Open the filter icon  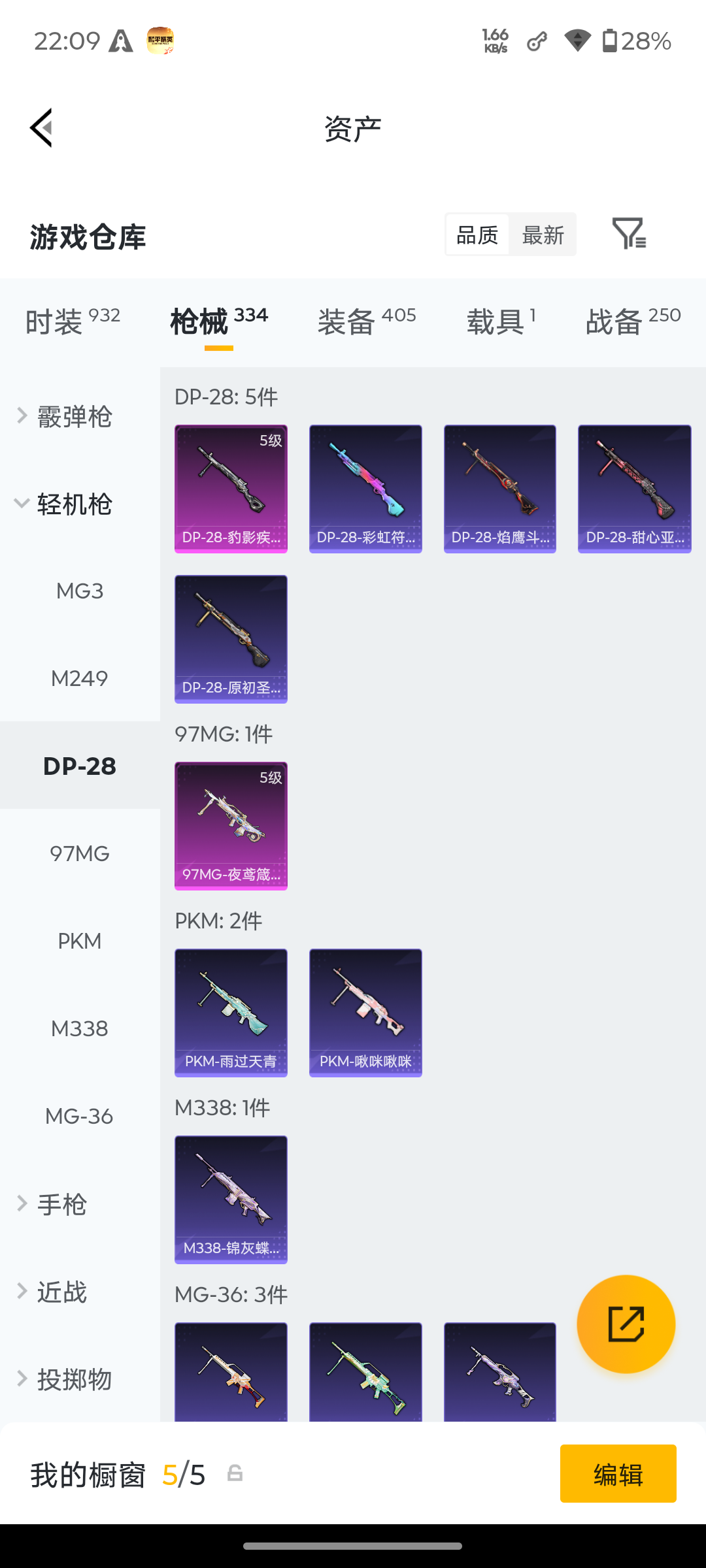click(x=629, y=234)
